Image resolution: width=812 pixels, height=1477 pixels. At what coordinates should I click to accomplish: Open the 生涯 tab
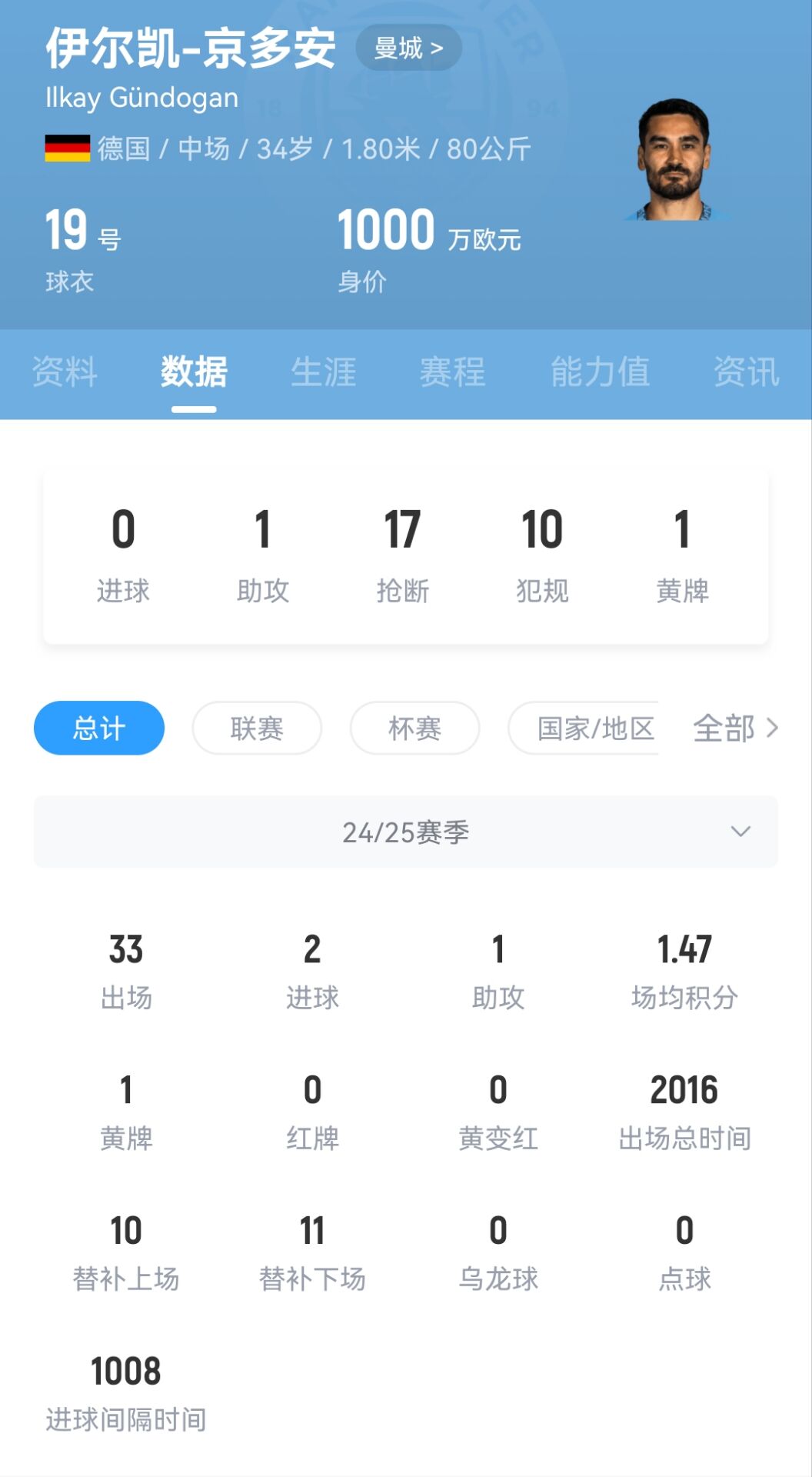(x=323, y=372)
